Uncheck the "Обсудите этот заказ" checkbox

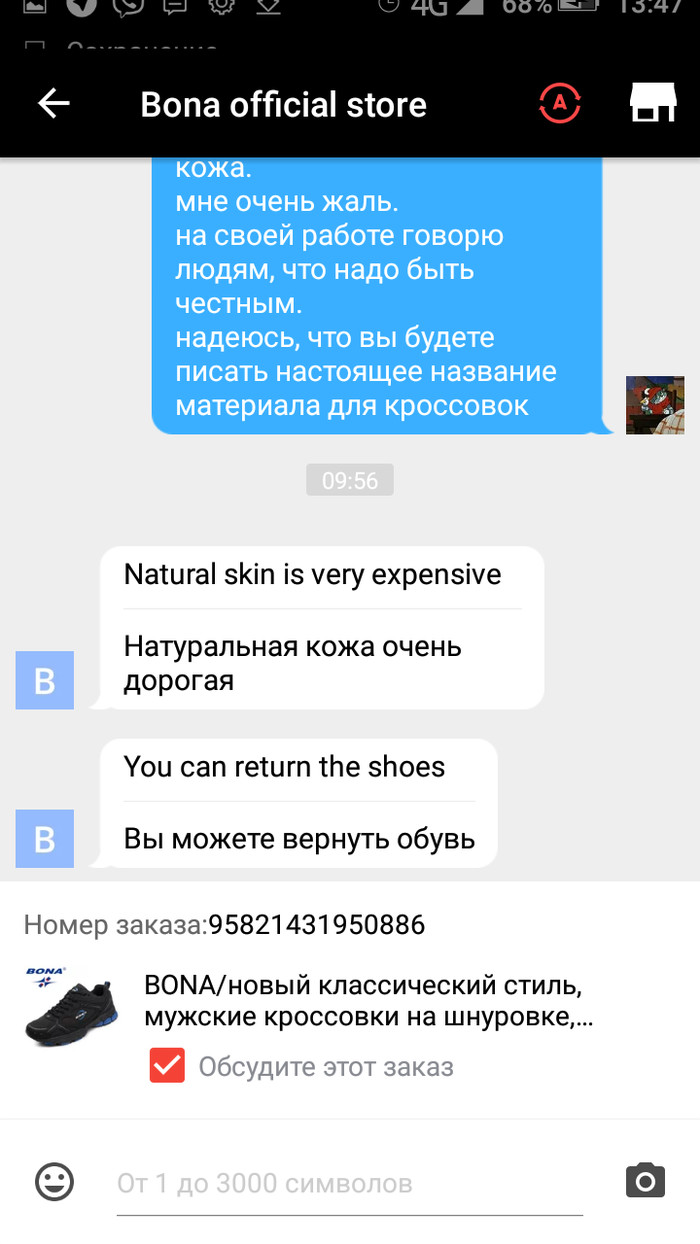[x=167, y=1066]
